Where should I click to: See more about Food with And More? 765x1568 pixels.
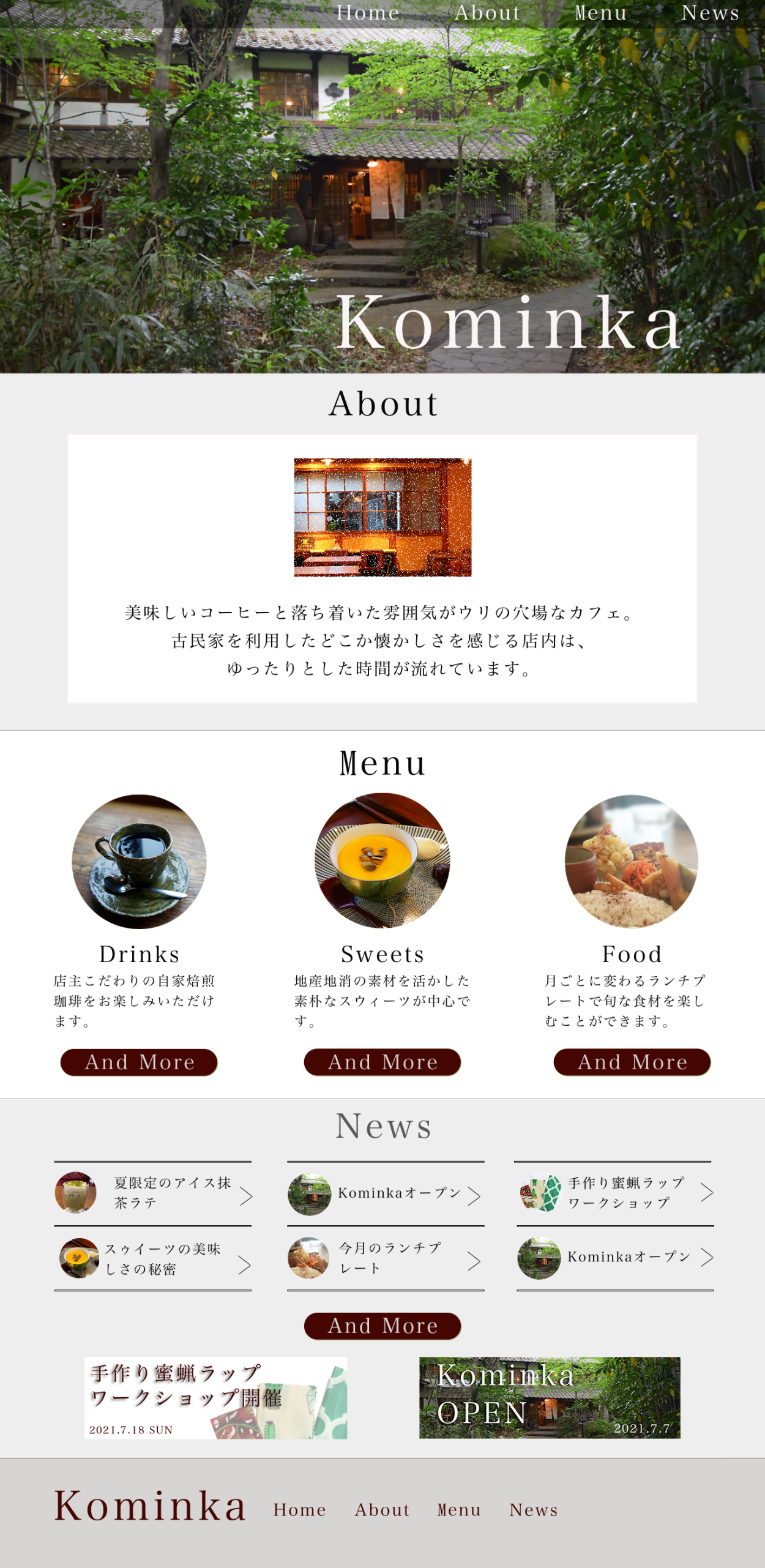pyautogui.click(x=632, y=1062)
